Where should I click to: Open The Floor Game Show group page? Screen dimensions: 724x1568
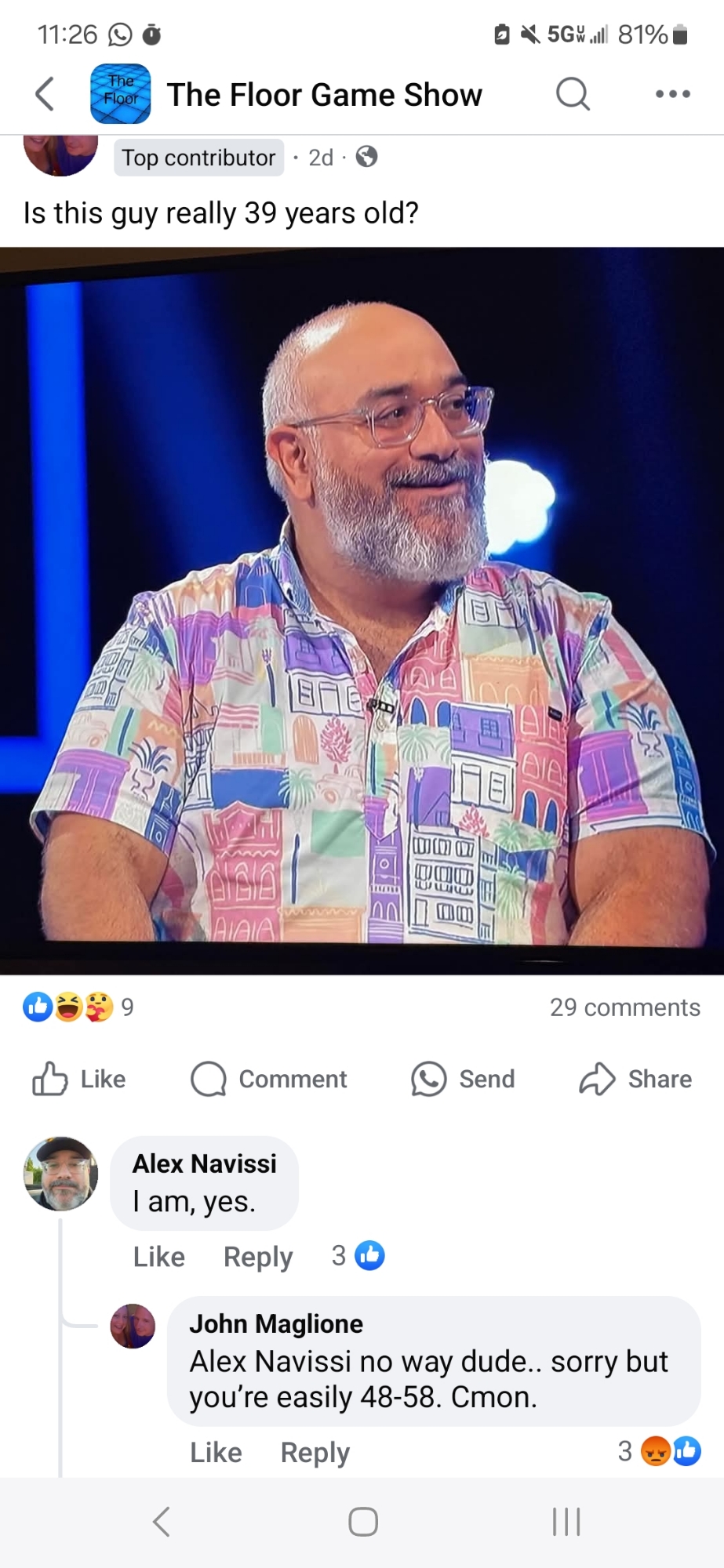(324, 95)
